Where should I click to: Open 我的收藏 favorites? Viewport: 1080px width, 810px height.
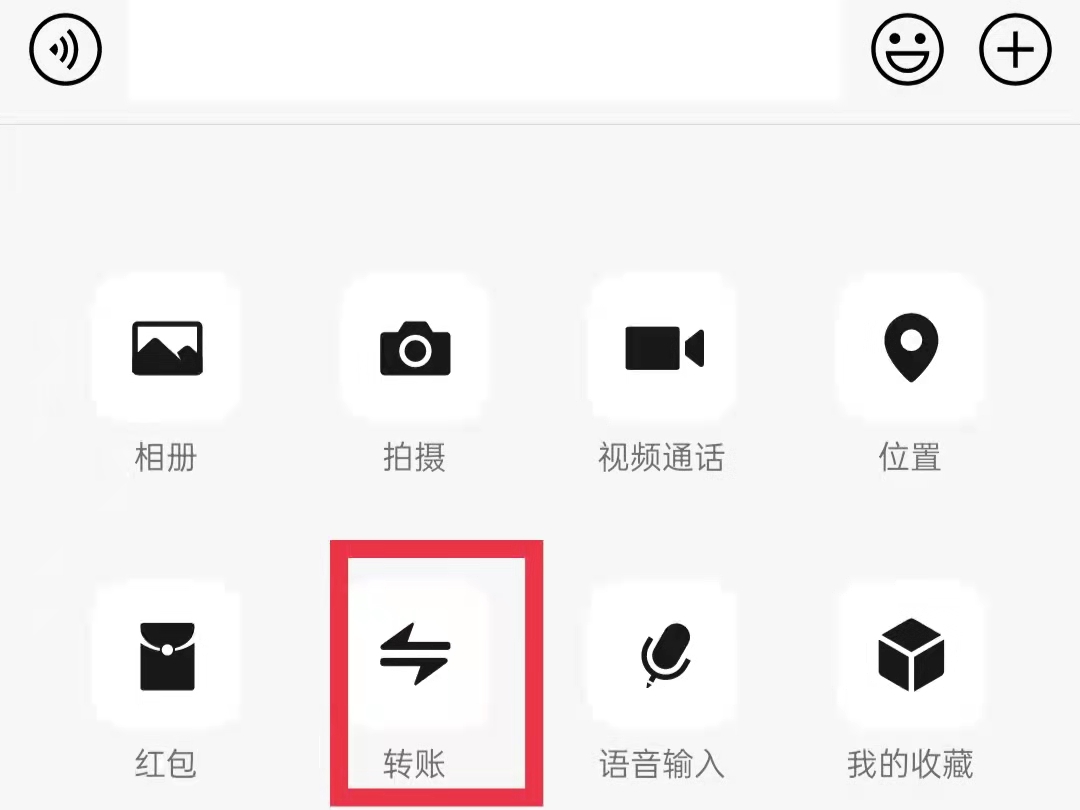pyautogui.click(x=910, y=655)
